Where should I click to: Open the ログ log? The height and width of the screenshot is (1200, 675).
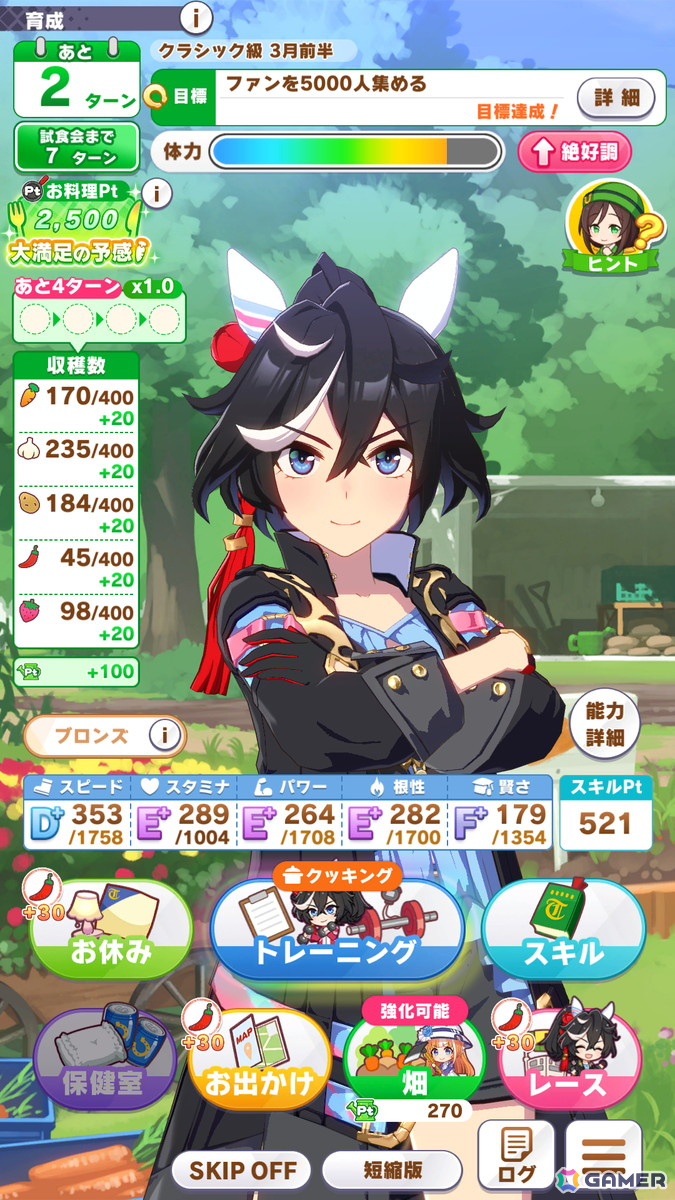515,1154
